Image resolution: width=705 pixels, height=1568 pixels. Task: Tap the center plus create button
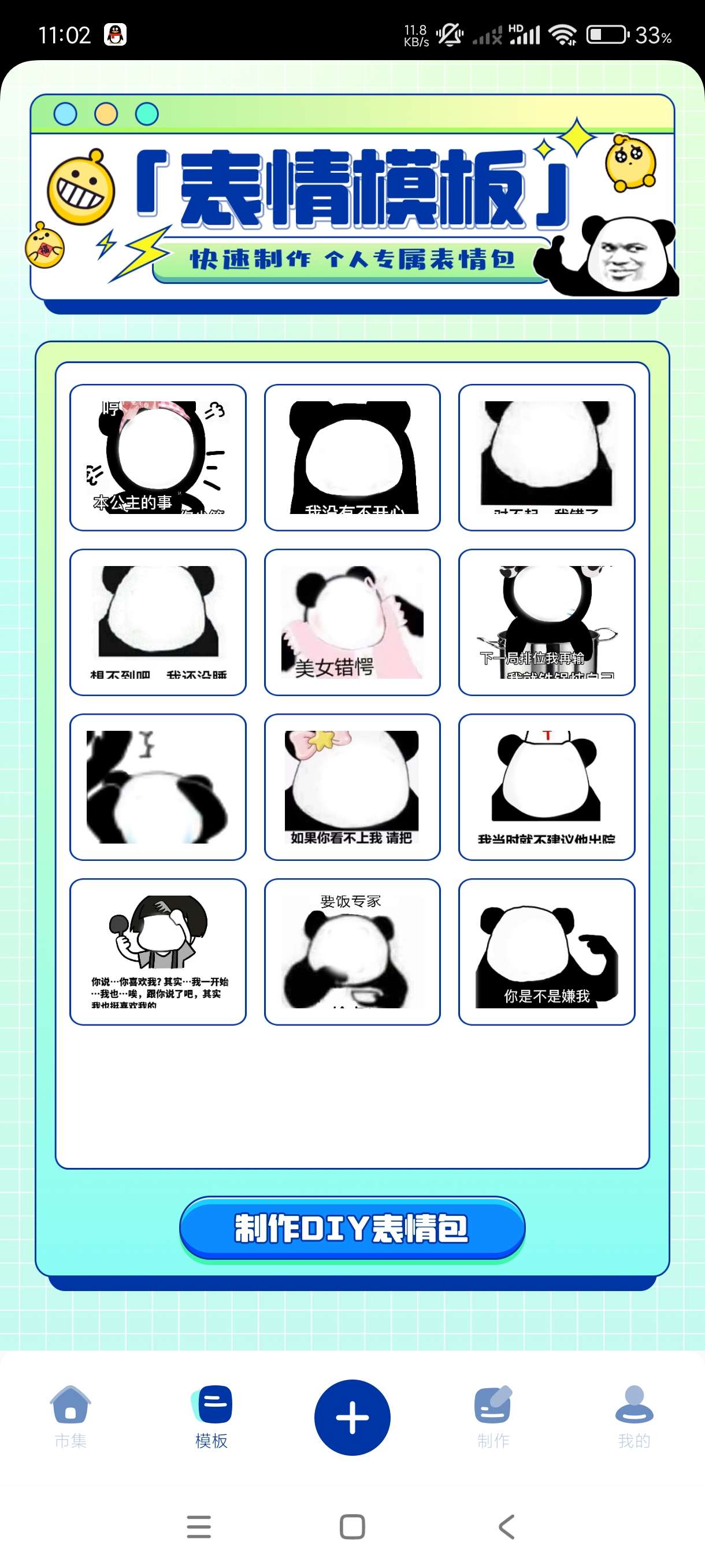(352, 1417)
